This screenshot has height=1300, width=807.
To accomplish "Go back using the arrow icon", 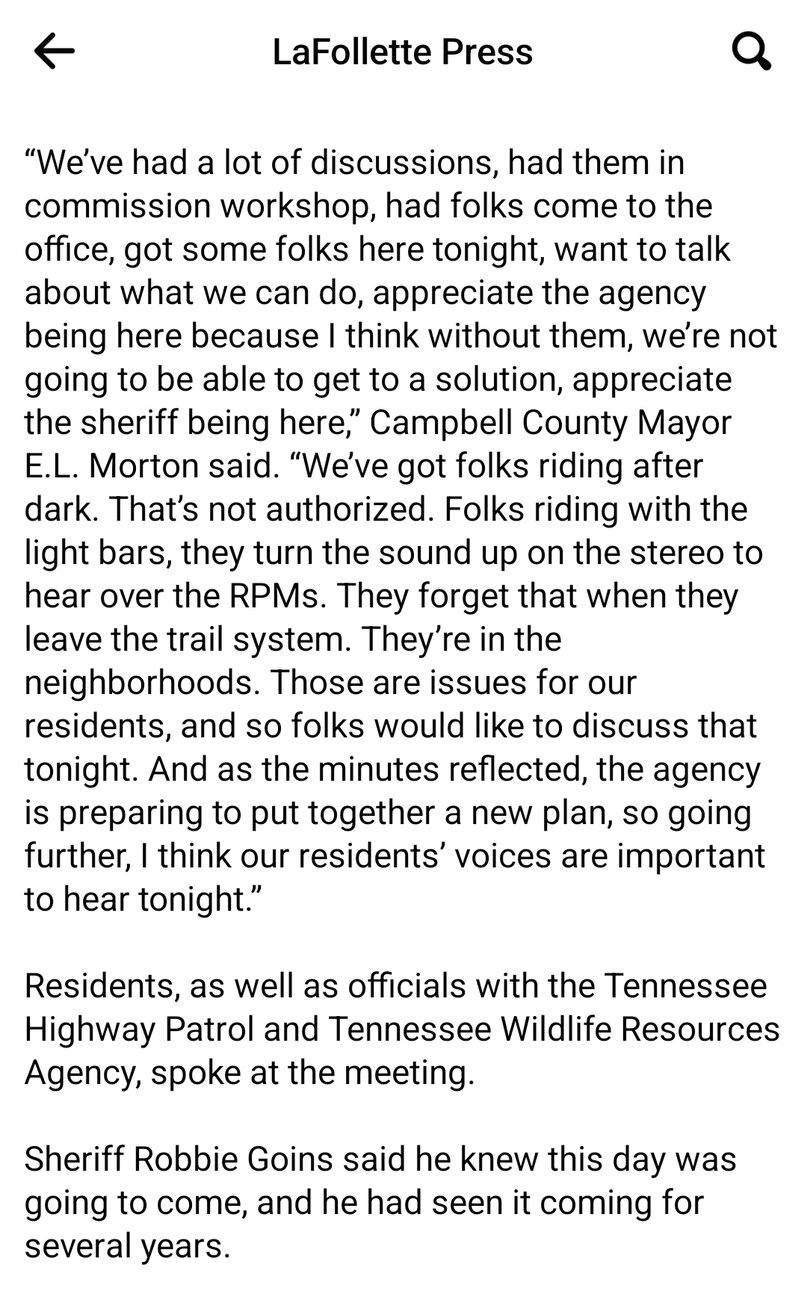I will coord(54,52).
